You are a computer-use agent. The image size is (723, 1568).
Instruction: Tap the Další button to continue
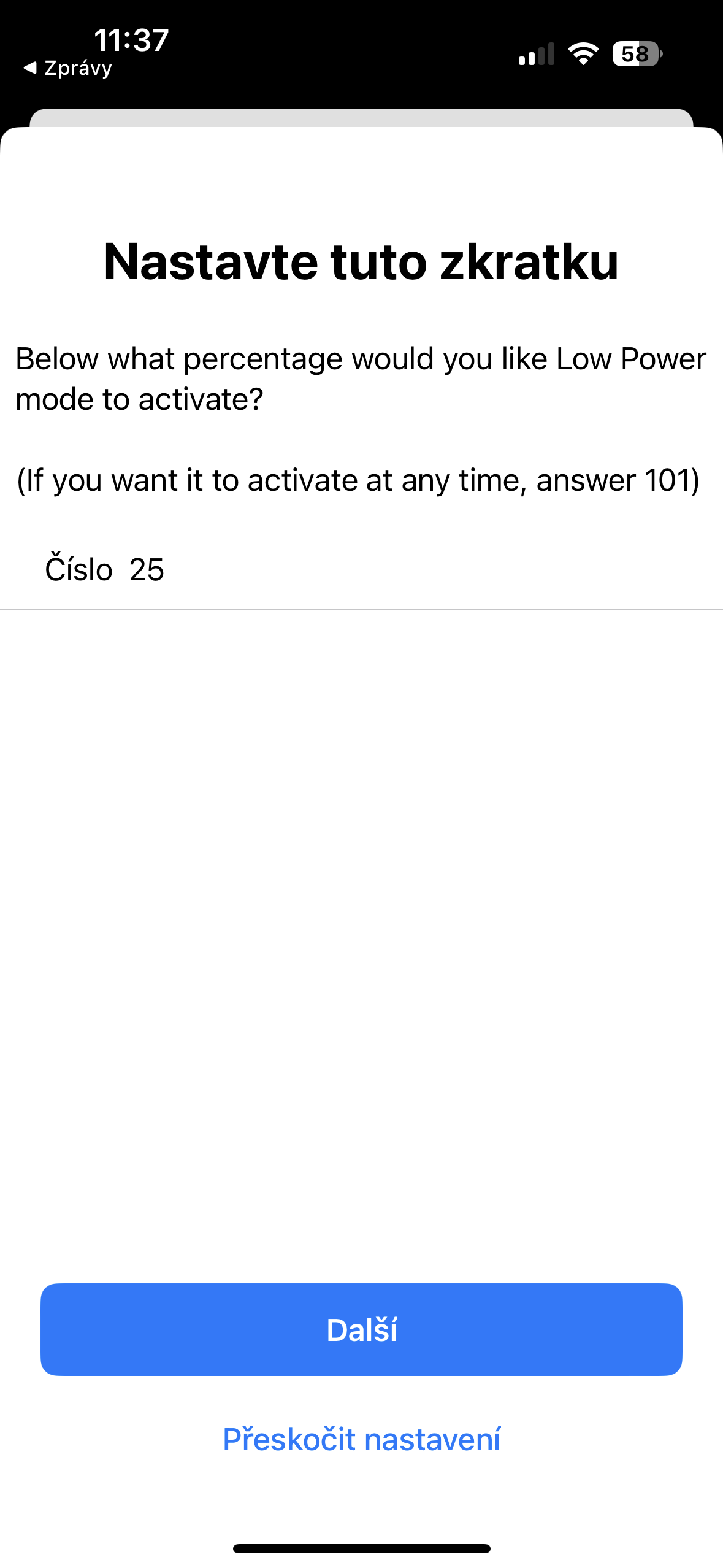pos(361,1329)
